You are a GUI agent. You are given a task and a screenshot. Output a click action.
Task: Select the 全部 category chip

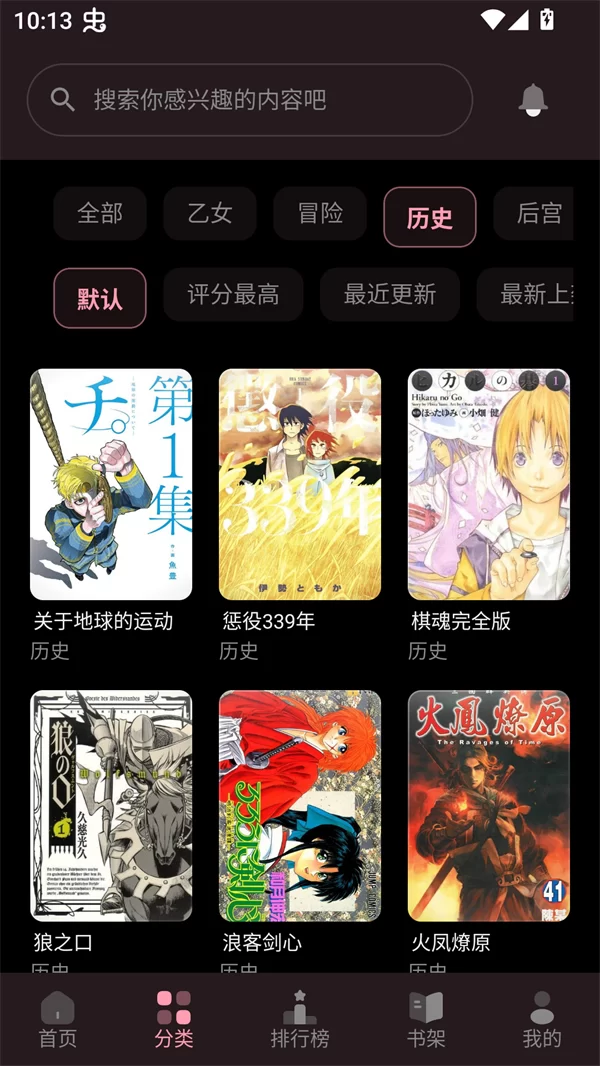click(100, 213)
